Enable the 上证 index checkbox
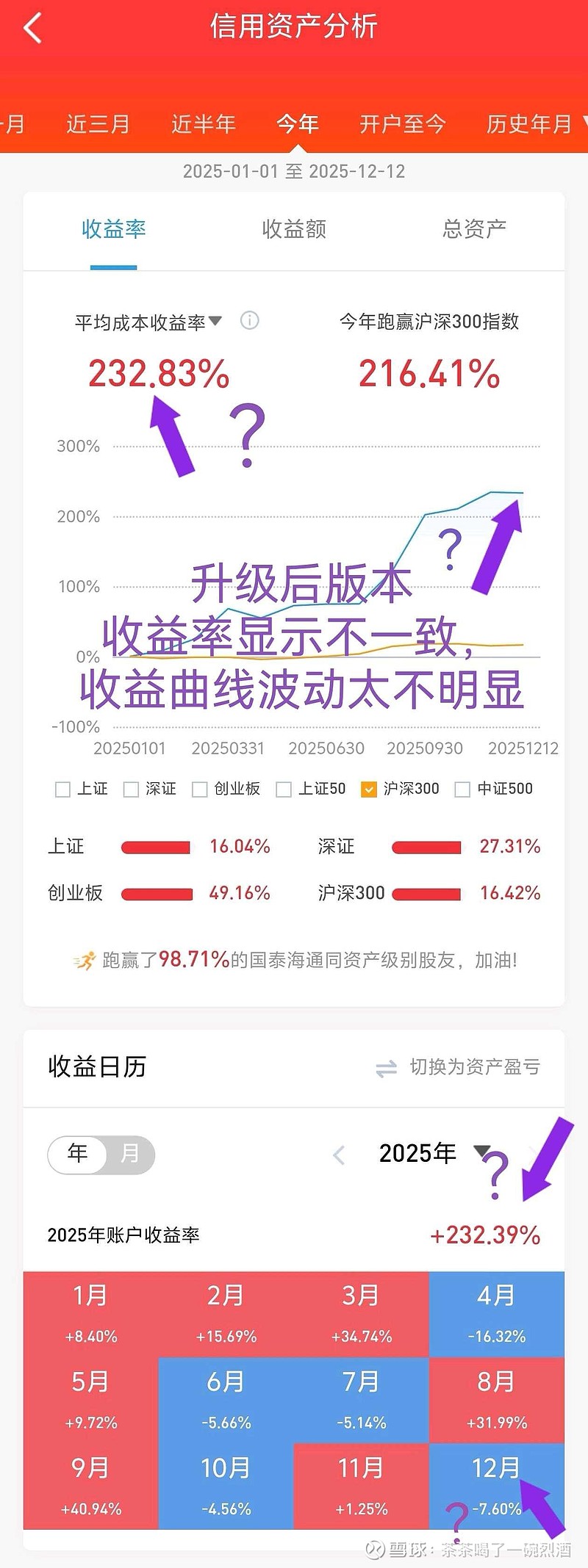This screenshot has height=1568, width=588. [x=62, y=789]
